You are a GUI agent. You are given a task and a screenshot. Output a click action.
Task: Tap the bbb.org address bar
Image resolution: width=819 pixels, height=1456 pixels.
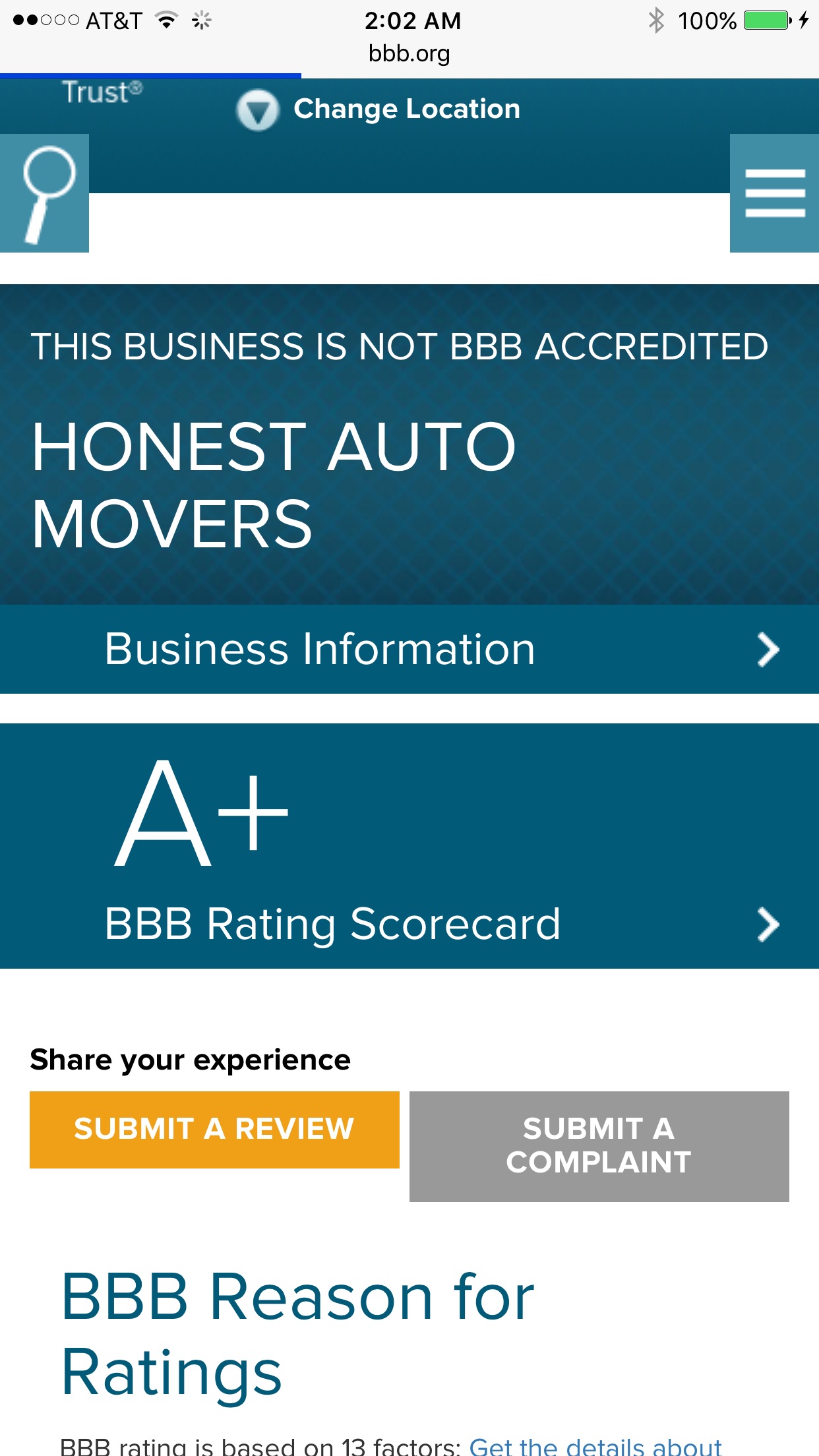(409, 54)
